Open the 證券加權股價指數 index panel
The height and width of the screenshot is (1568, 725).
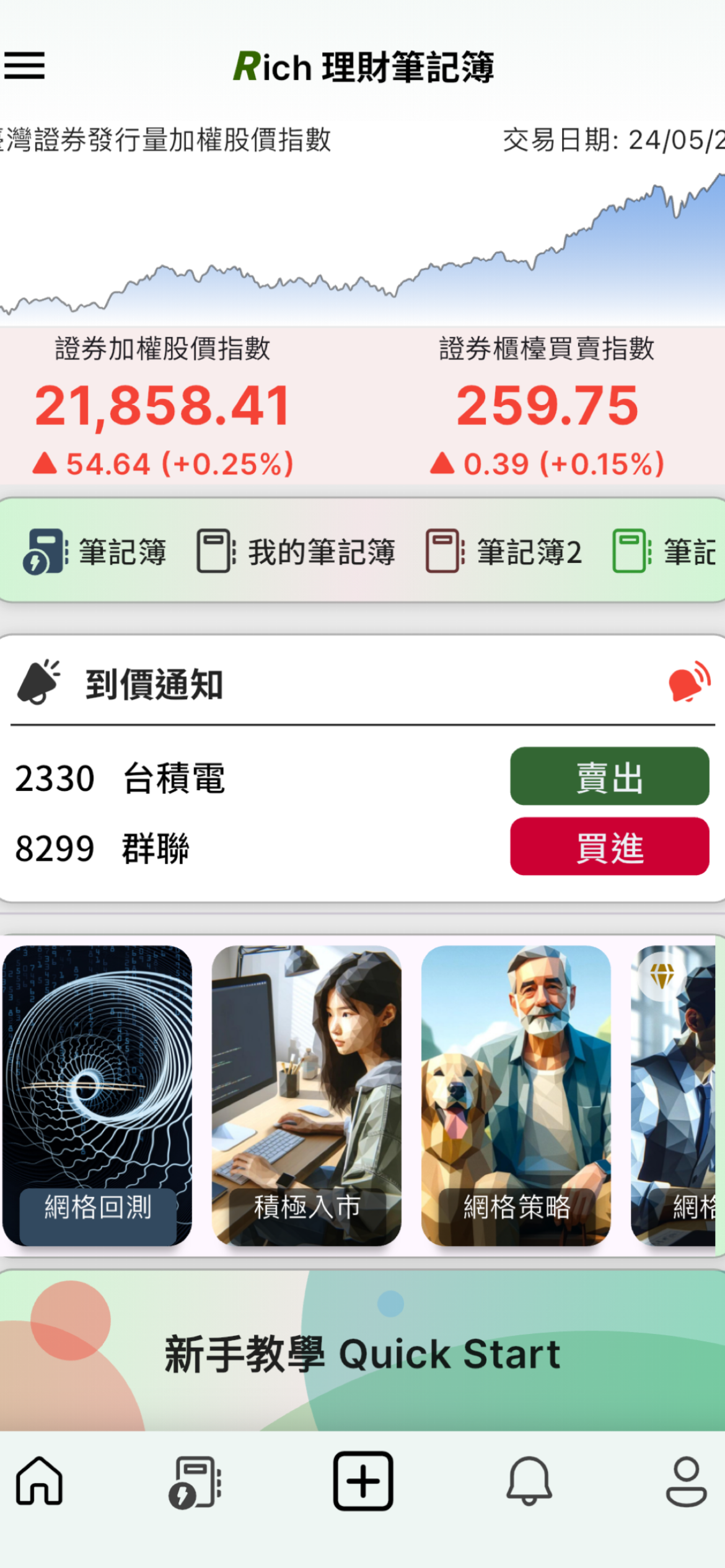click(163, 406)
